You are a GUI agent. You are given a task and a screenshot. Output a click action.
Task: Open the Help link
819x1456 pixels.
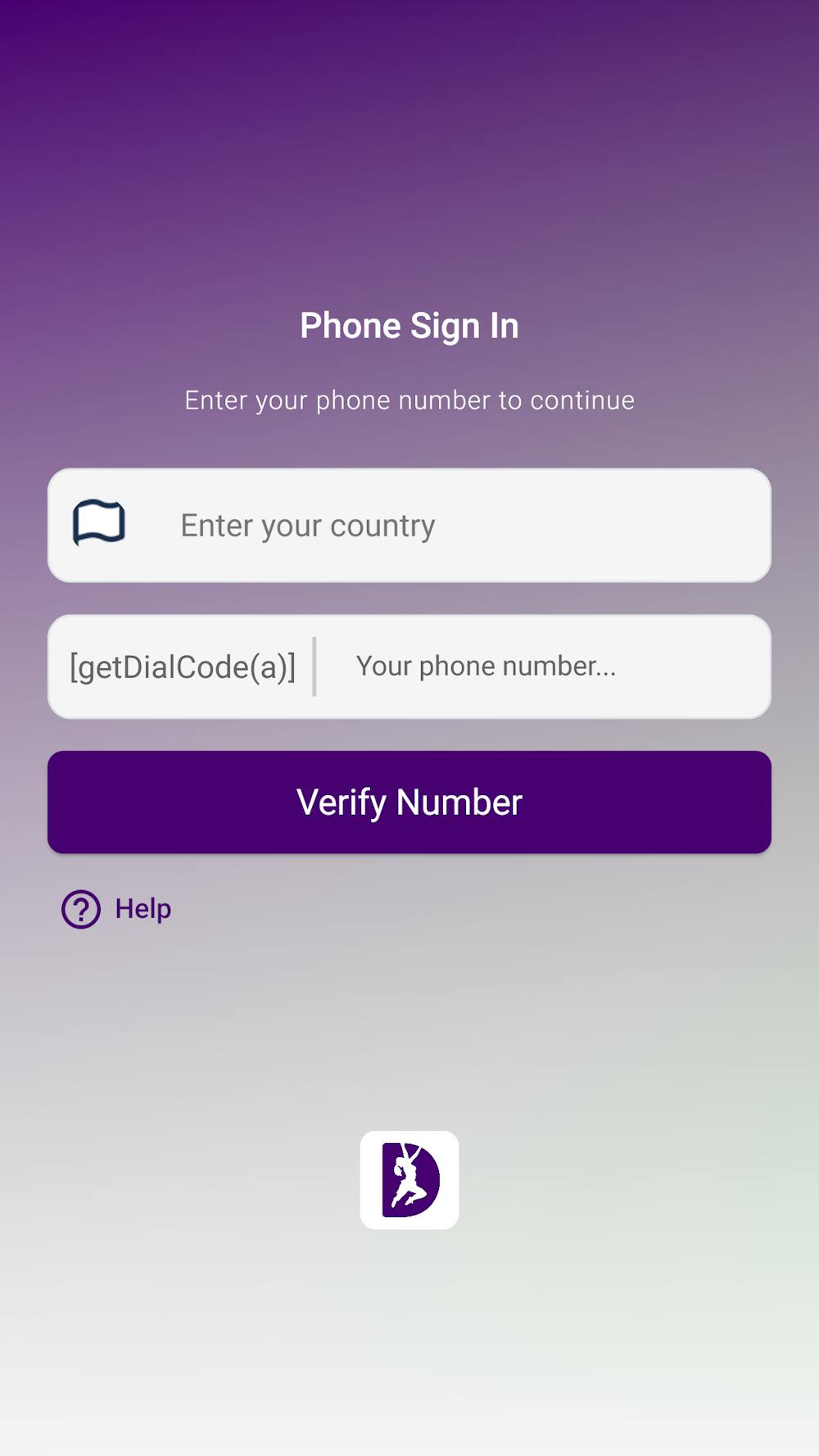click(x=118, y=909)
